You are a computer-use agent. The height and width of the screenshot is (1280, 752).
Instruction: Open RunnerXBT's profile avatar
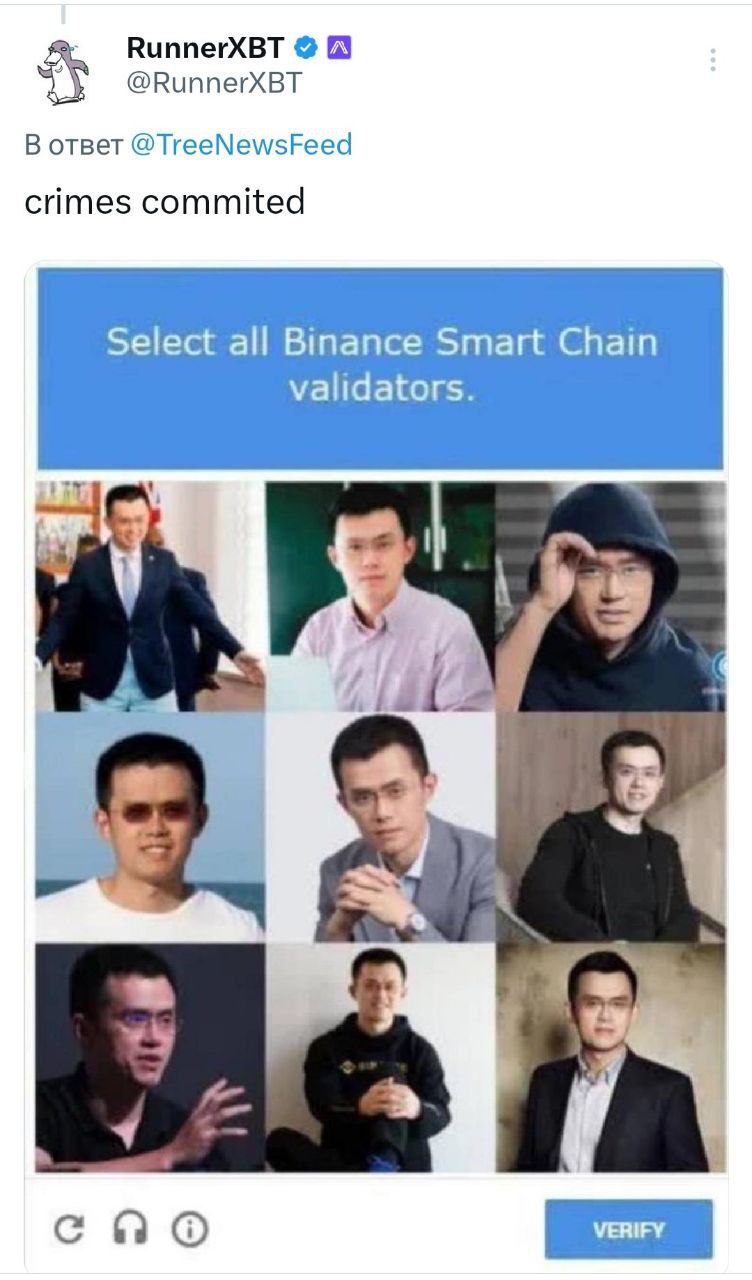63,70
